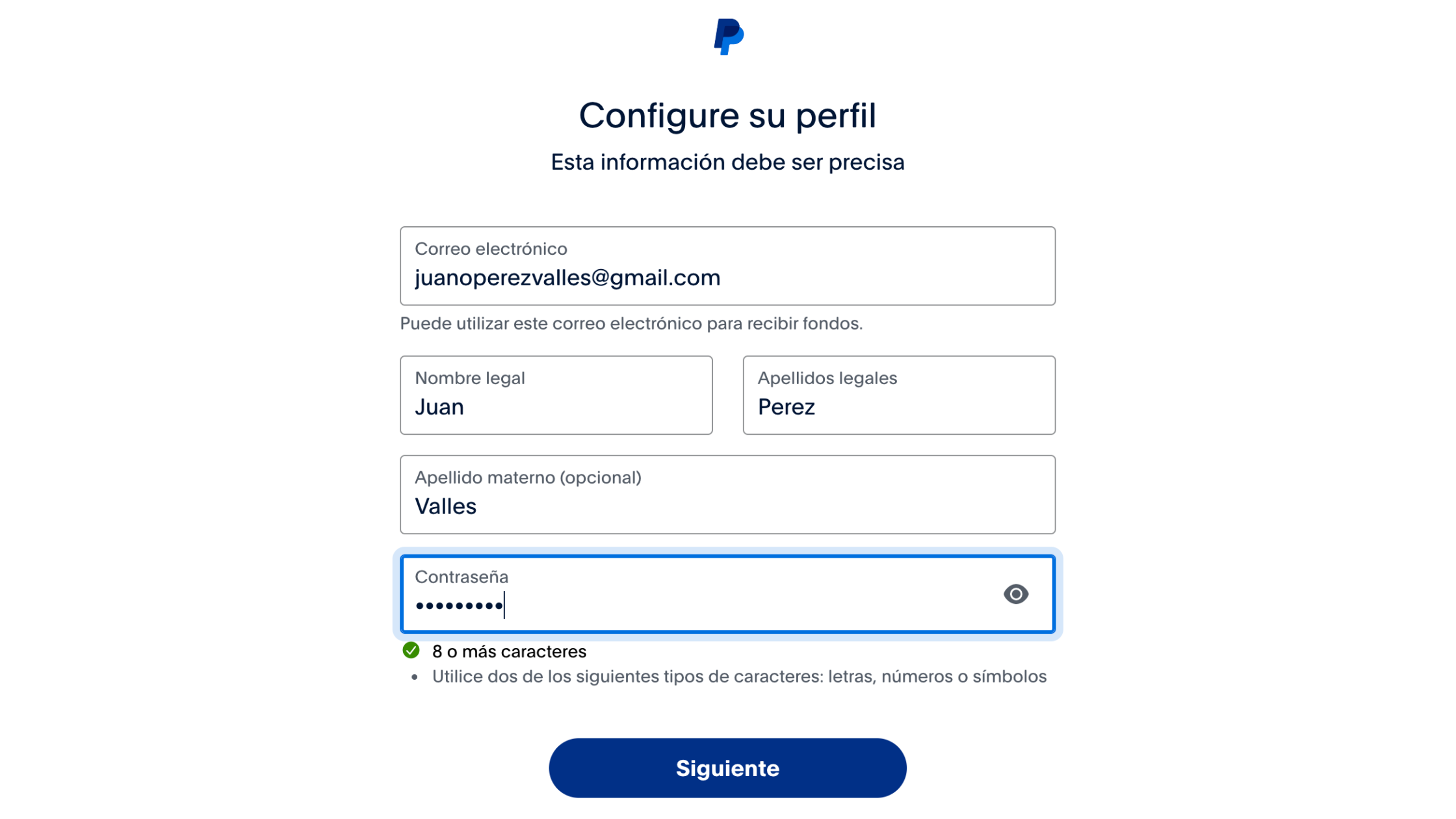Focus the Apellido materno field

coord(727,495)
